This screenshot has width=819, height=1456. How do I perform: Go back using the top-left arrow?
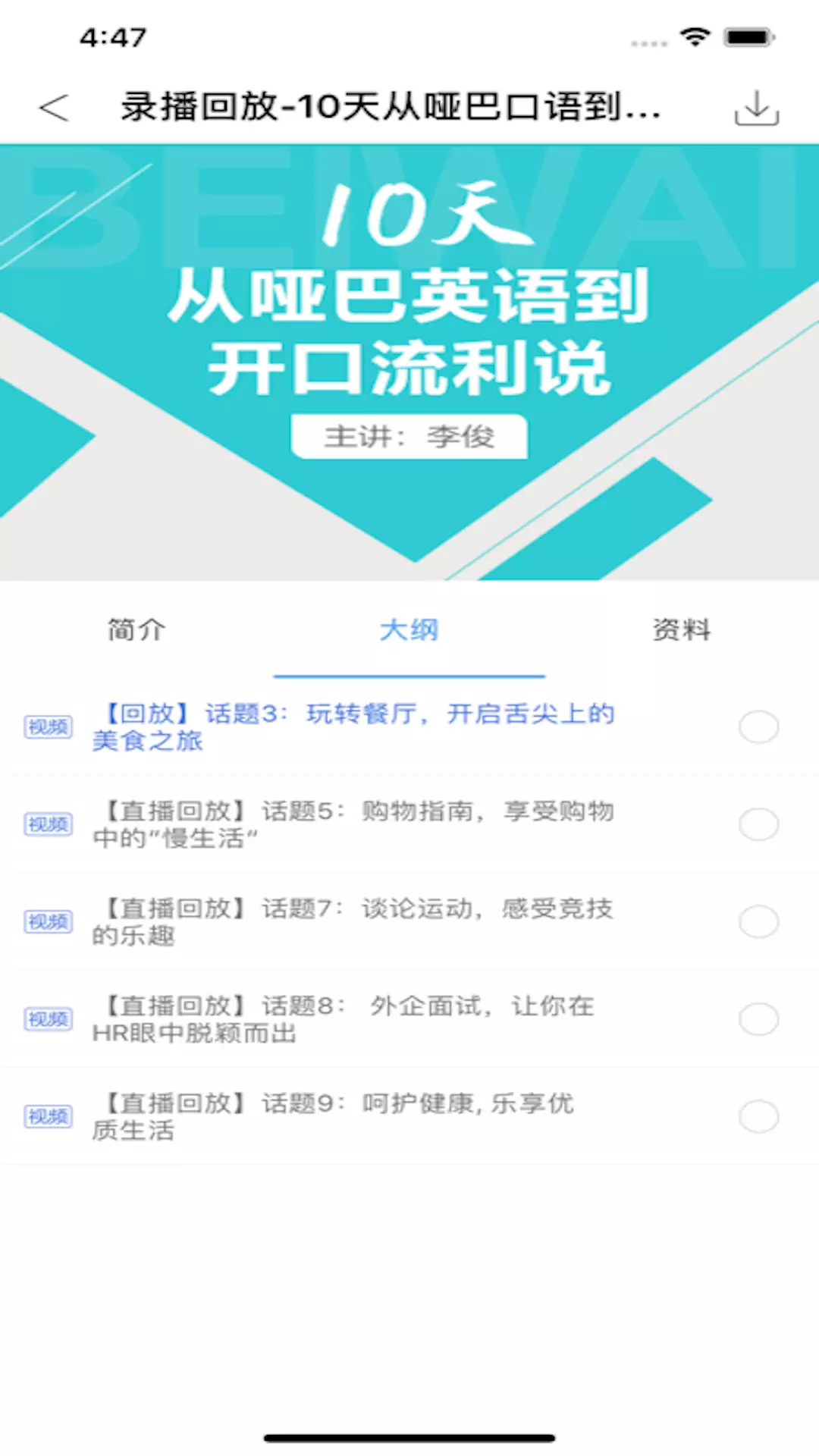coord(54,108)
